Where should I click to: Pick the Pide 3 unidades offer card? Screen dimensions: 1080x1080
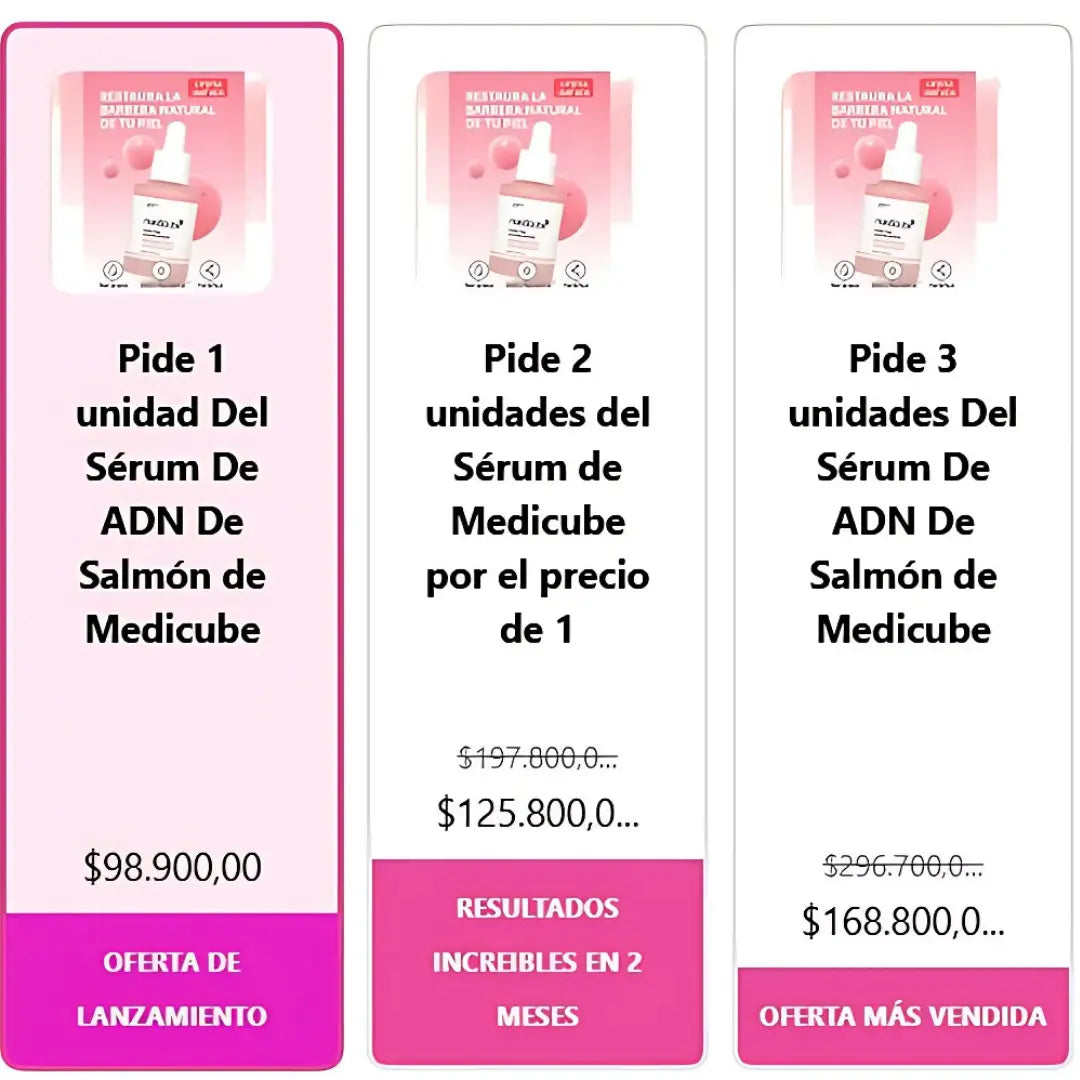coord(902,494)
